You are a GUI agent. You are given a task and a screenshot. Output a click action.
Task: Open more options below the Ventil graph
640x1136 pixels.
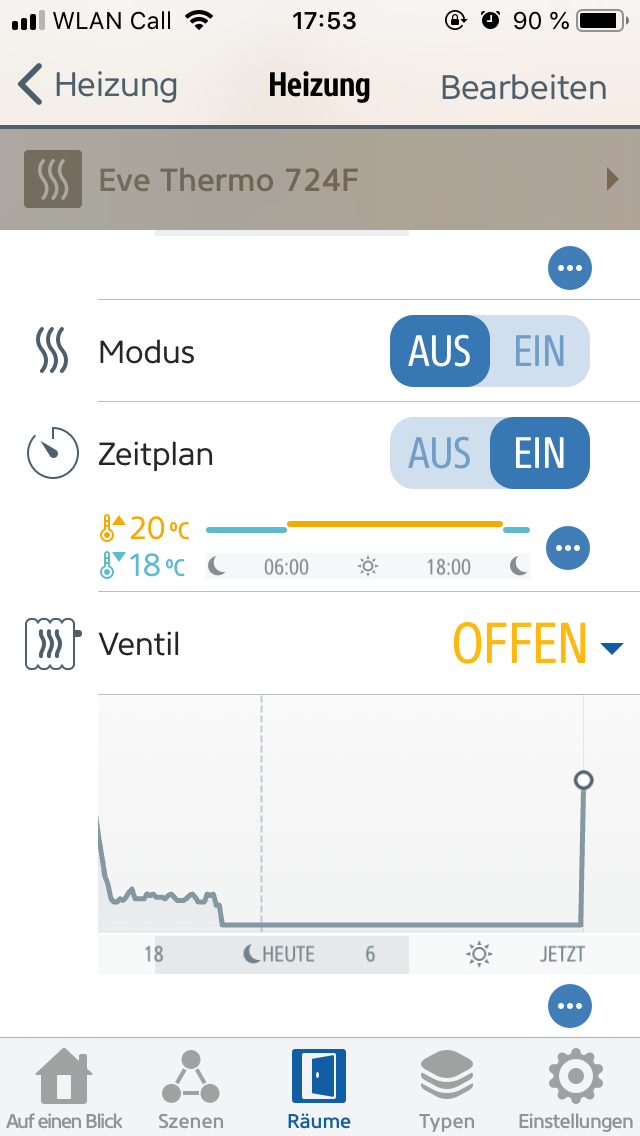(x=569, y=1005)
